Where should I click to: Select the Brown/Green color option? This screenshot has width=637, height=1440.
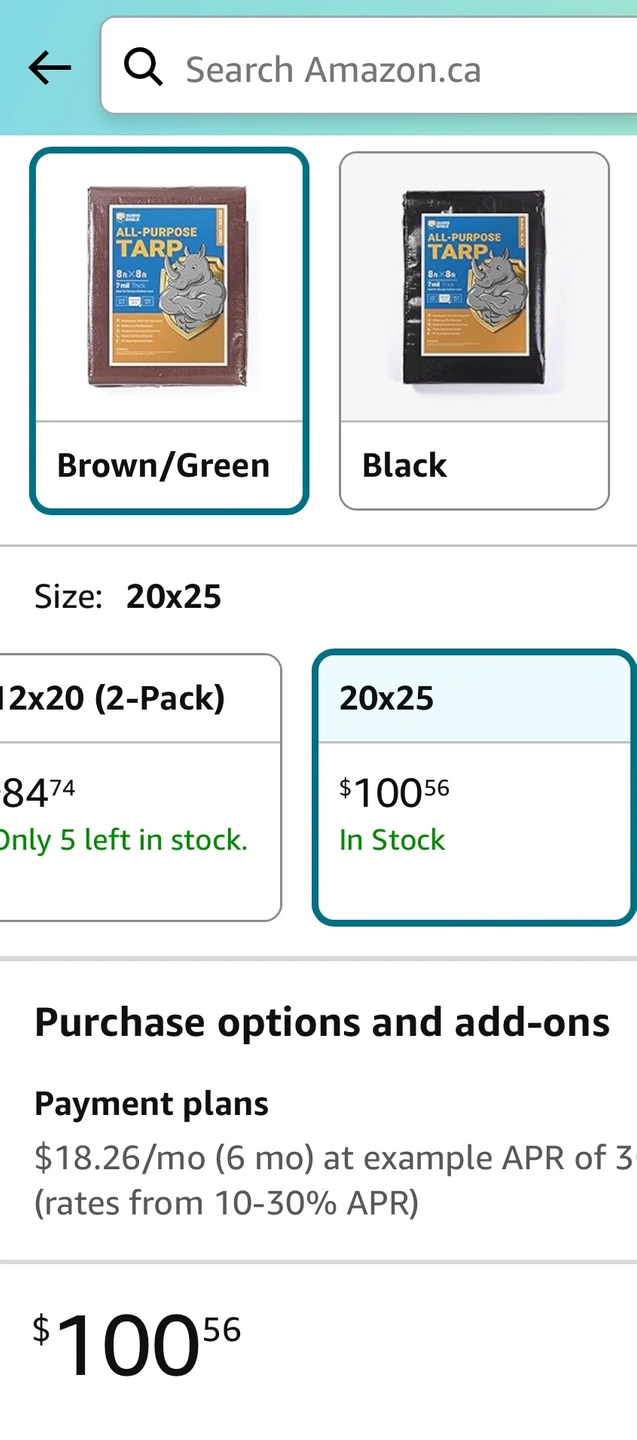(169, 331)
